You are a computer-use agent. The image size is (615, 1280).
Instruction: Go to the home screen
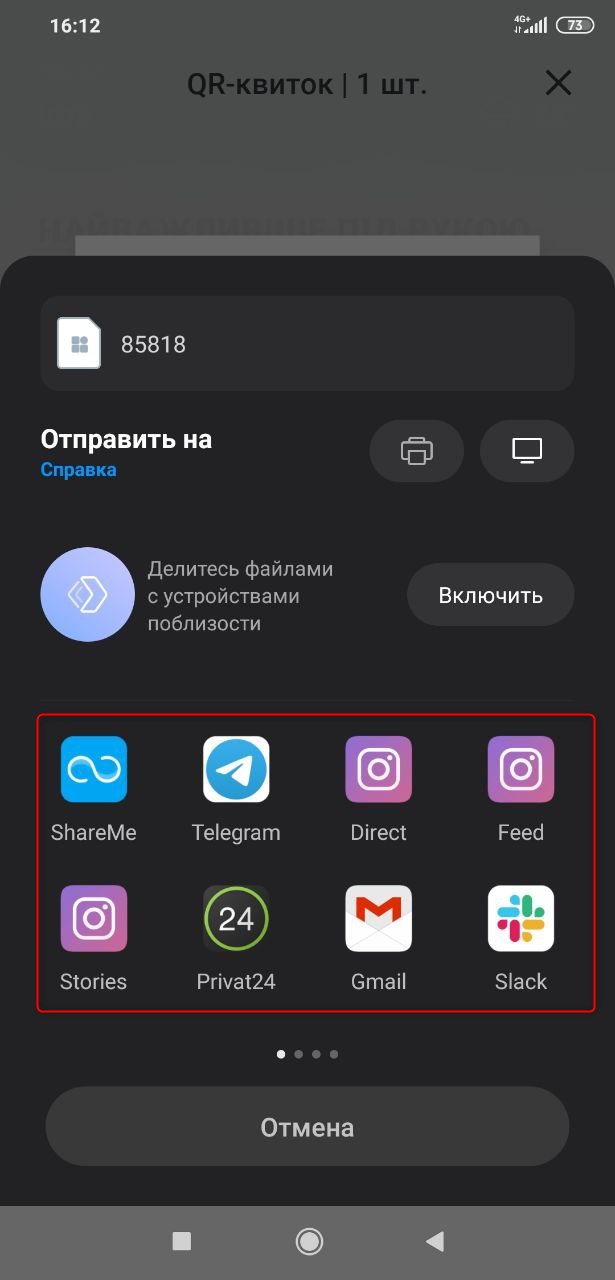pos(309,1241)
